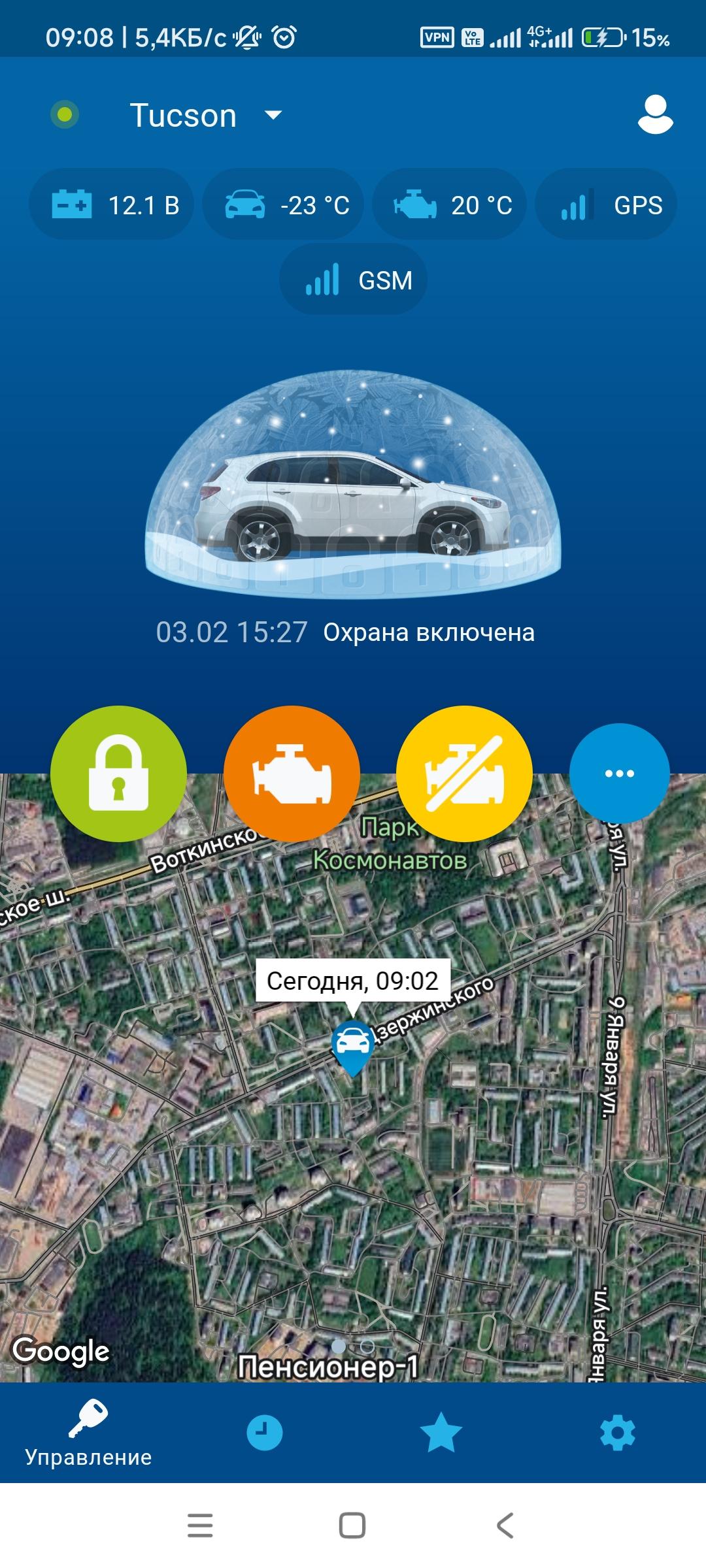Tap the green lock arm button
The height and width of the screenshot is (1568, 706).
(118, 774)
